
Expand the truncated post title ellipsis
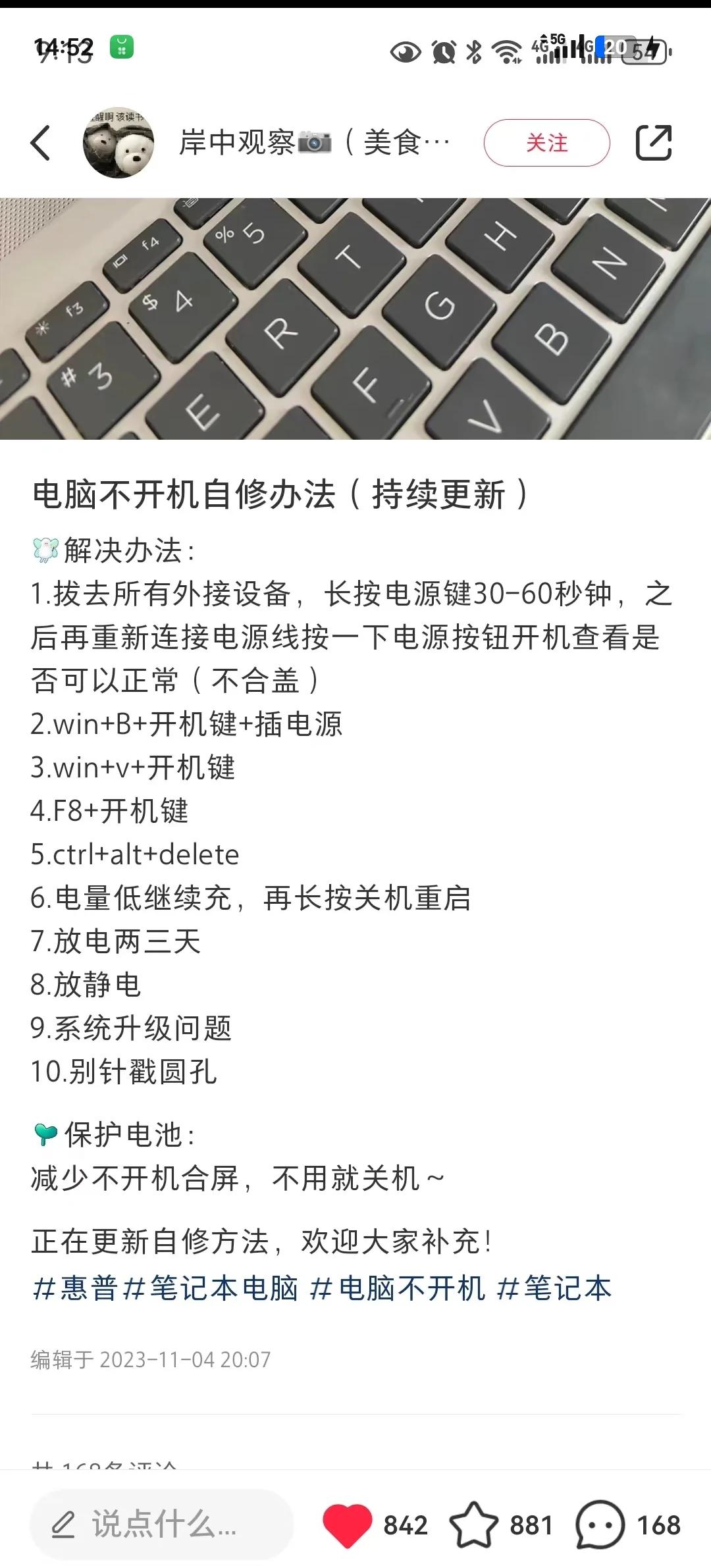coord(439,144)
